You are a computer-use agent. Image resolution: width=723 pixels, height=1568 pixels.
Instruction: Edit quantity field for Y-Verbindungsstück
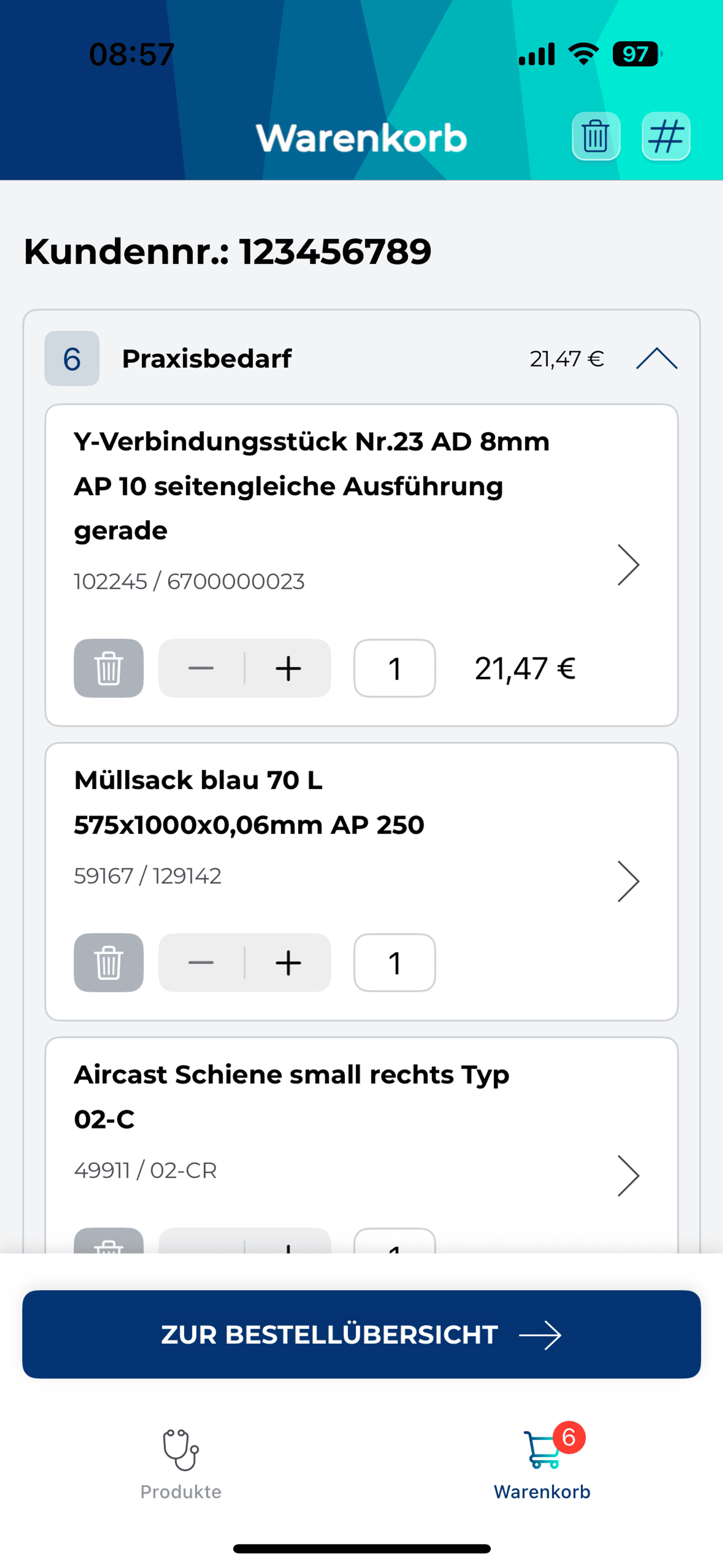click(394, 668)
